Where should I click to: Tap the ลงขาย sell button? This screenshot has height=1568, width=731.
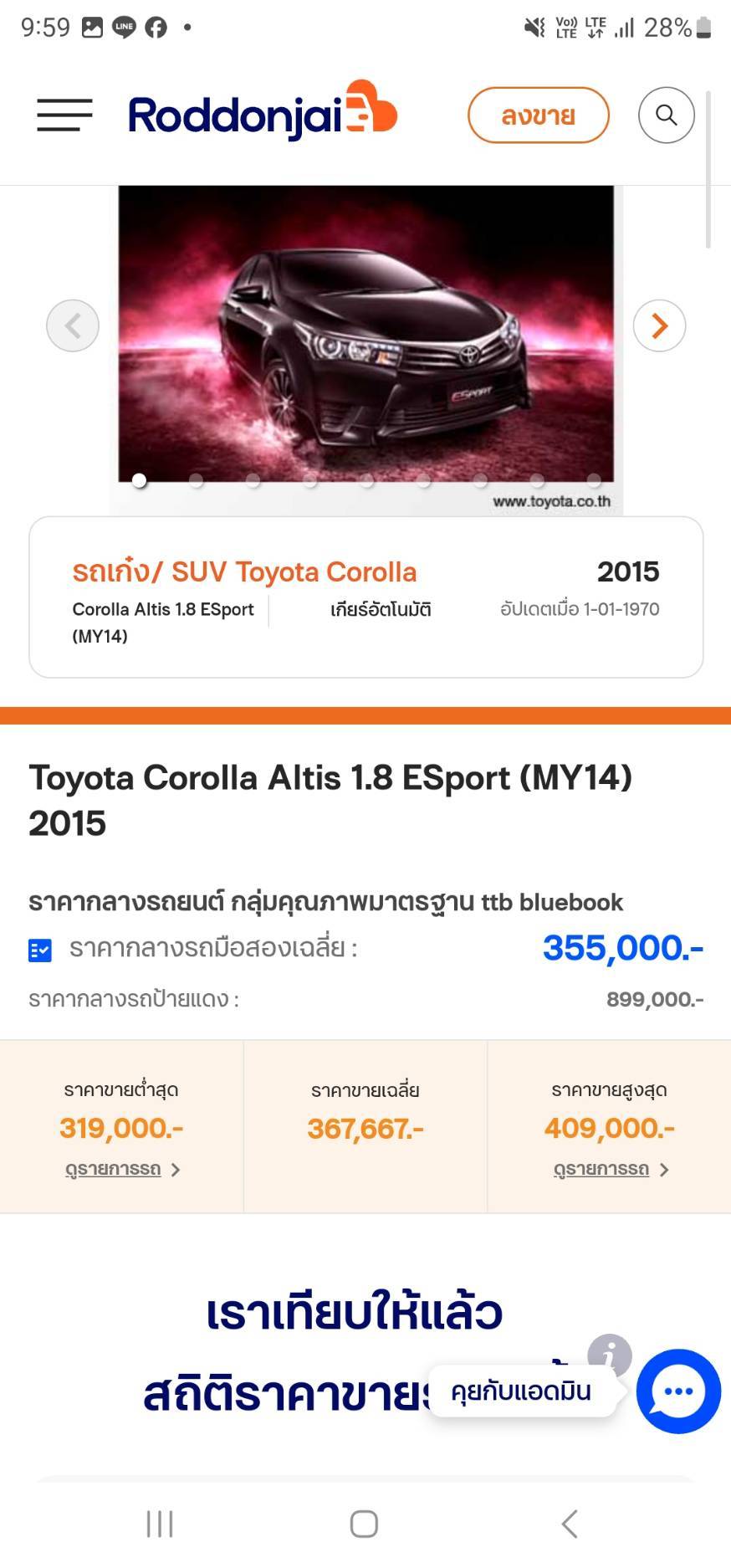(x=538, y=115)
